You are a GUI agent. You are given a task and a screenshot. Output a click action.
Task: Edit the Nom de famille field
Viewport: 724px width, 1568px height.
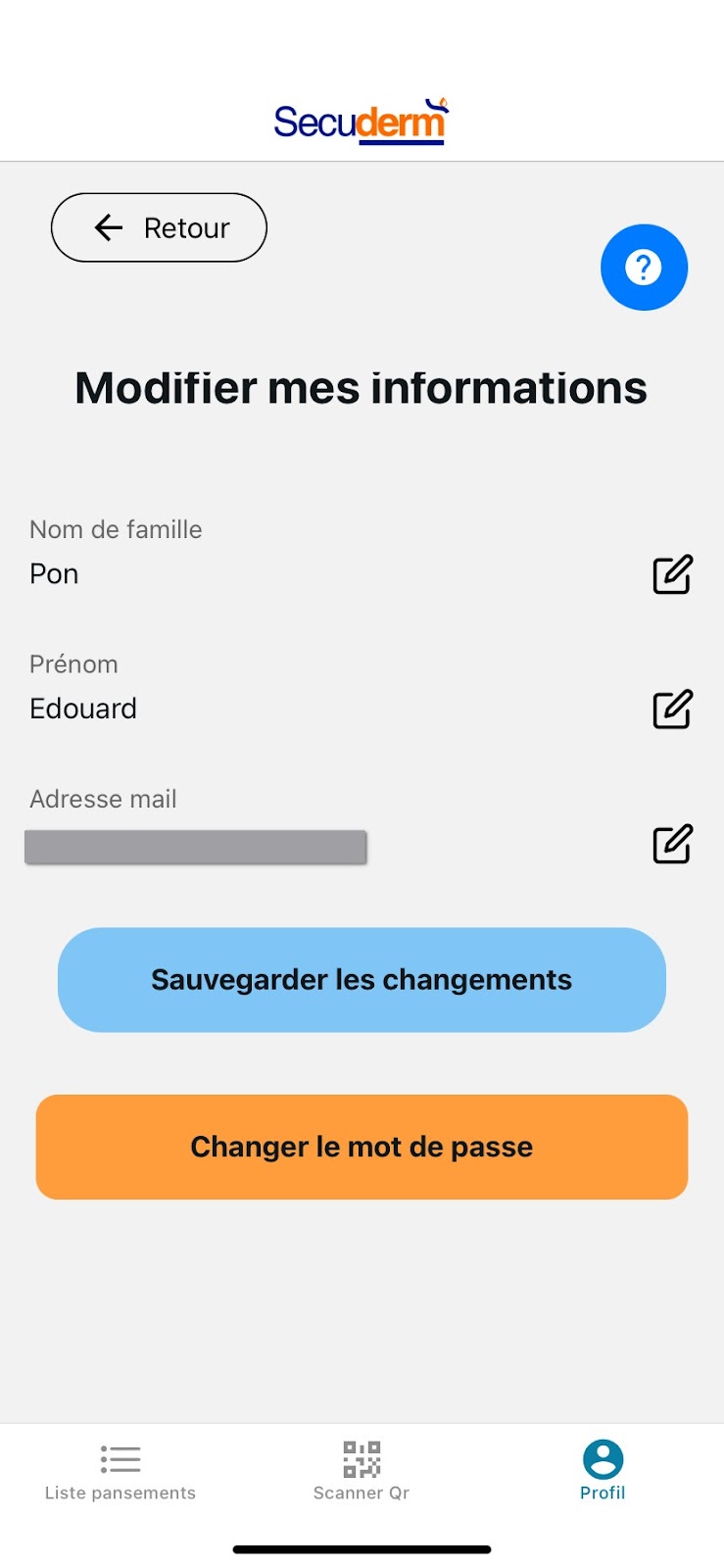672,574
